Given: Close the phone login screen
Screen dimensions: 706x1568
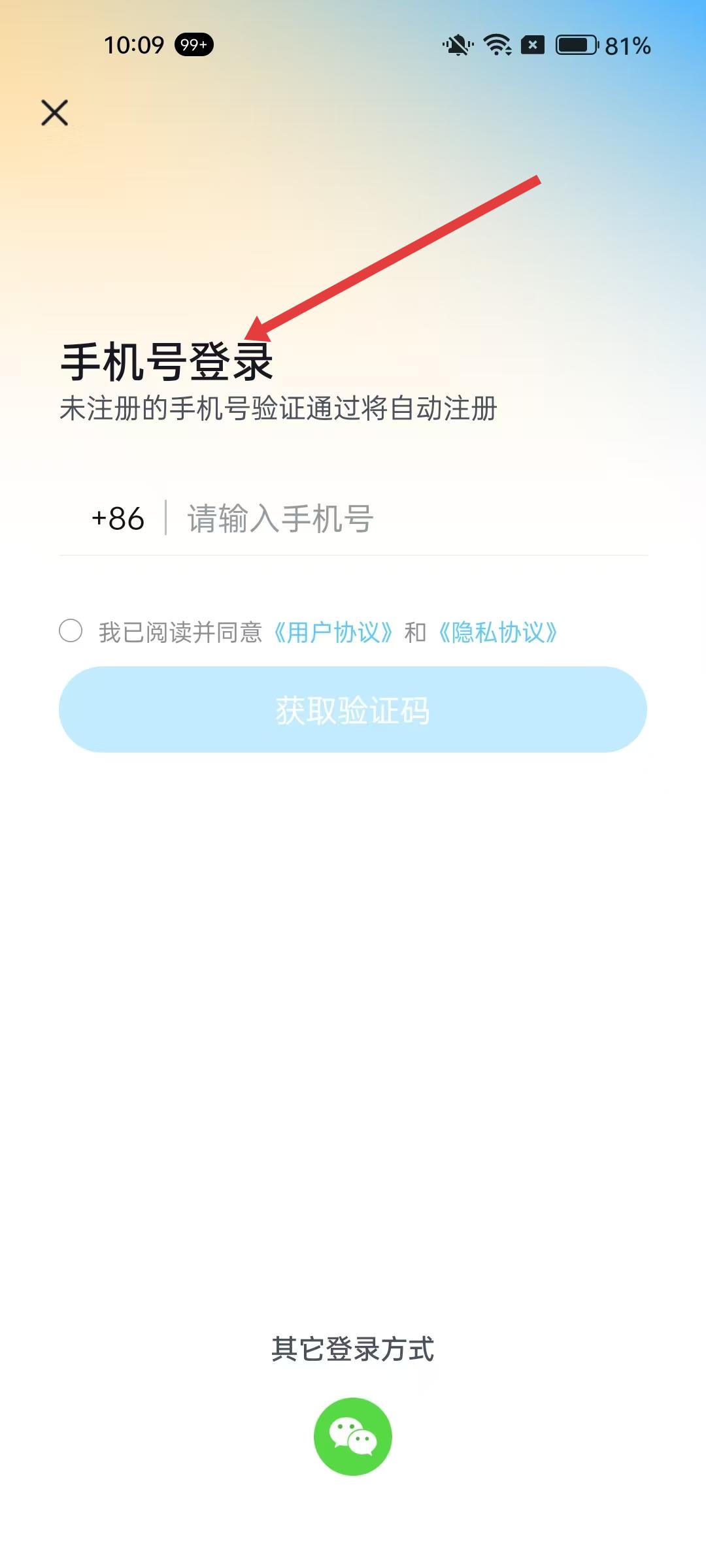Looking at the screenshot, I should (x=55, y=112).
